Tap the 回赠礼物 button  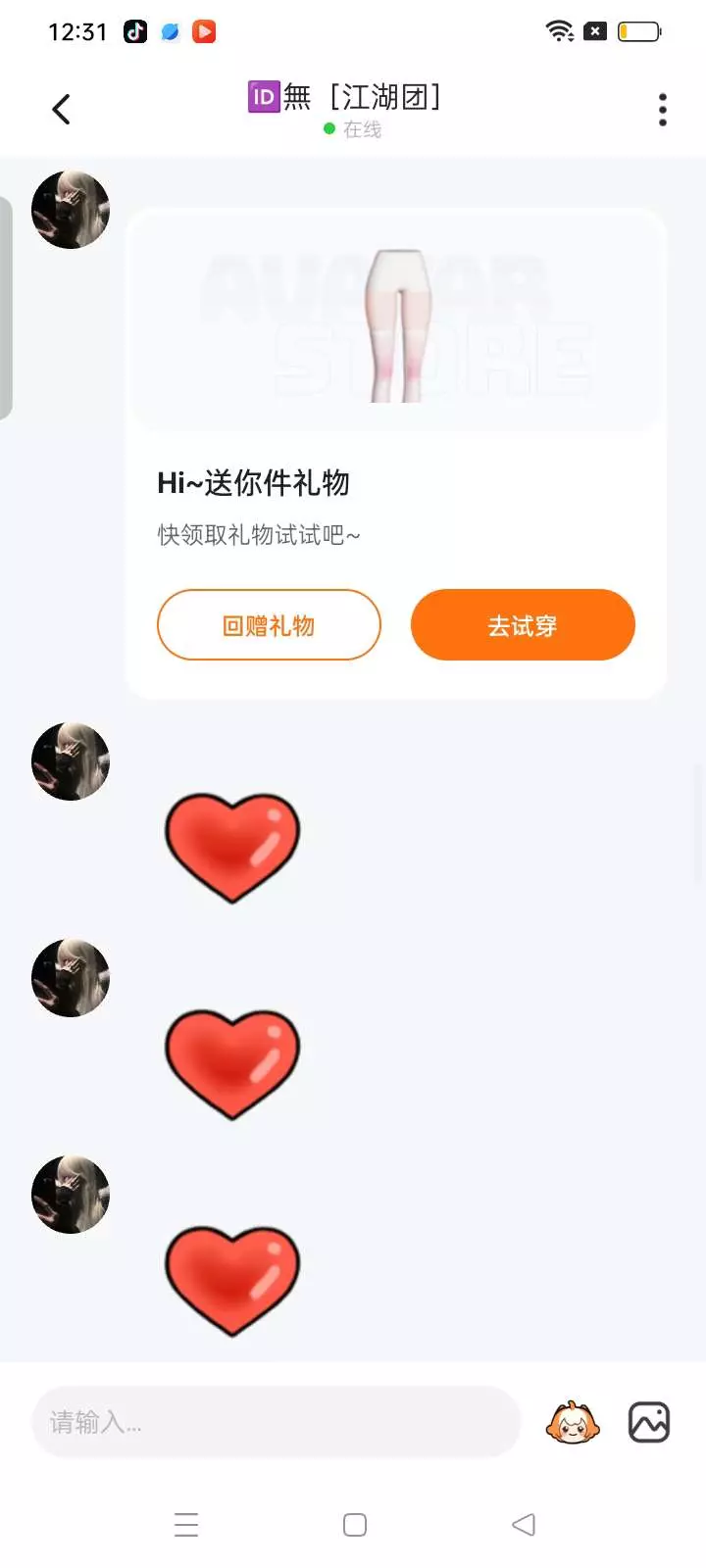(x=269, y=625)
